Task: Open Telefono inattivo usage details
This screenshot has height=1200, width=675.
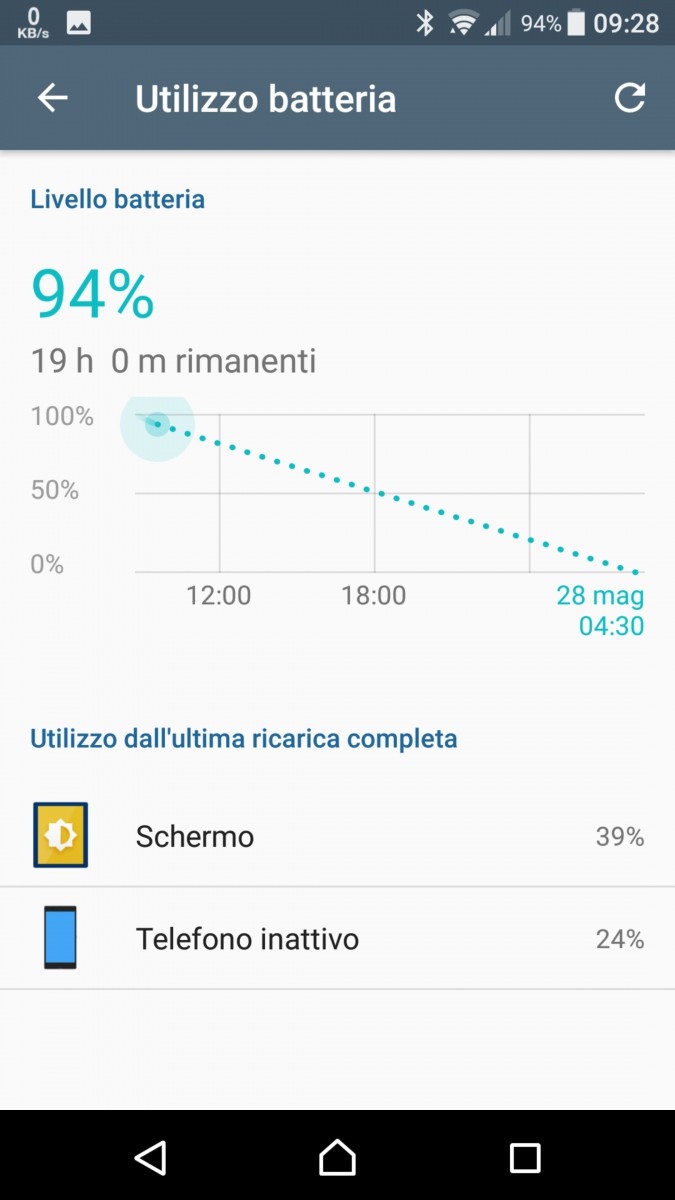Action: pos(337,939)
